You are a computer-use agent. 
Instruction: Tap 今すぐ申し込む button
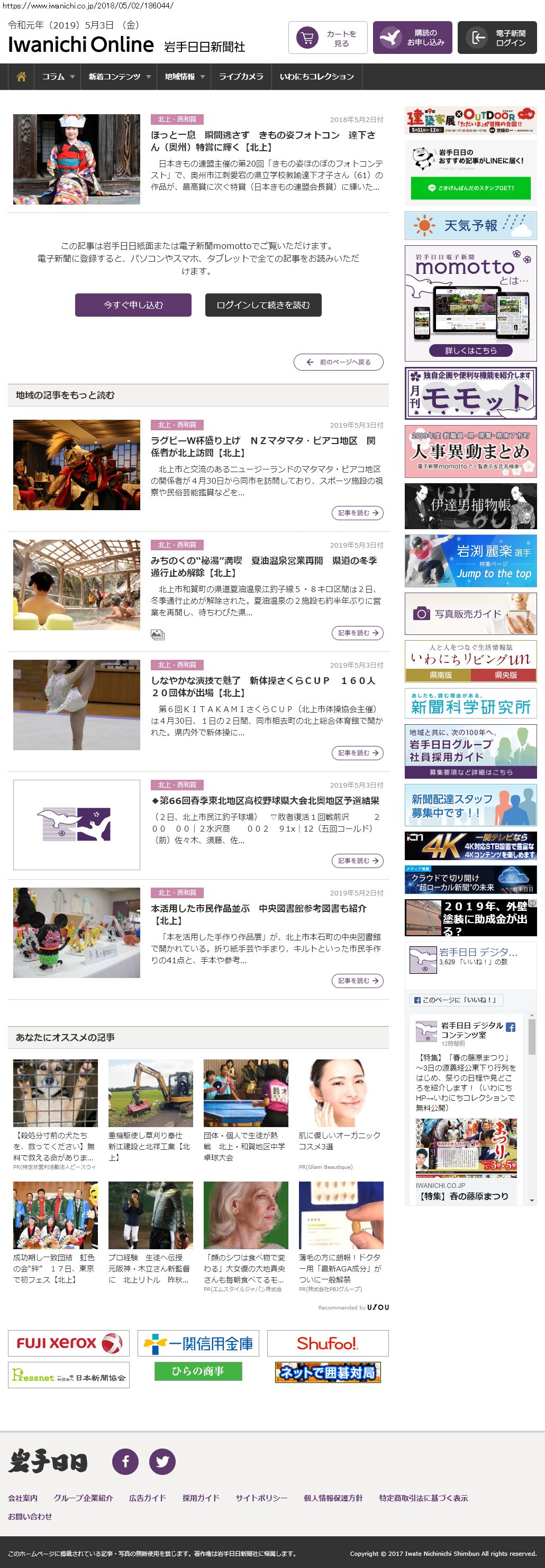point(133,305)
